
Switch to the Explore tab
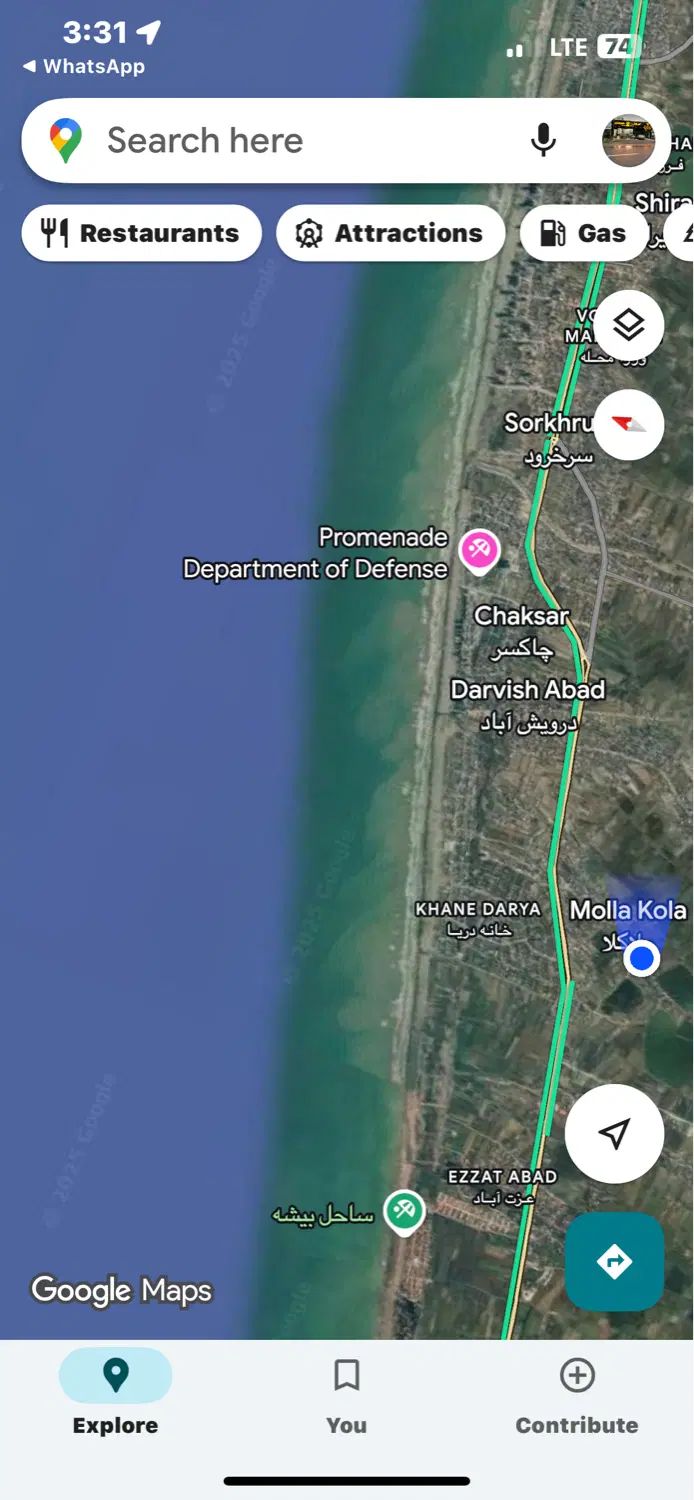click(x=115, y=1392)
